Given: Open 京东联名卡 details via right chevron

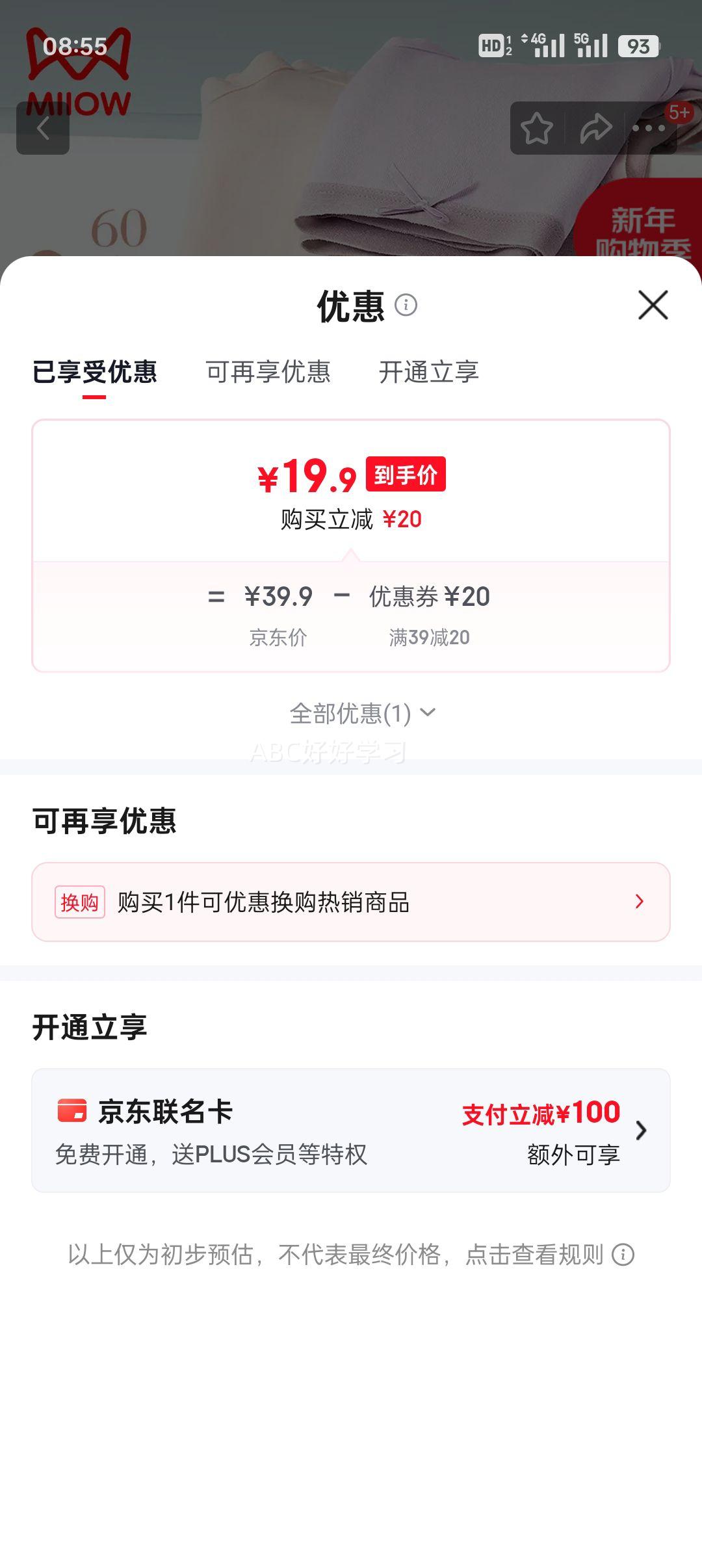Looking at the screenshot, I should 642,1131.
